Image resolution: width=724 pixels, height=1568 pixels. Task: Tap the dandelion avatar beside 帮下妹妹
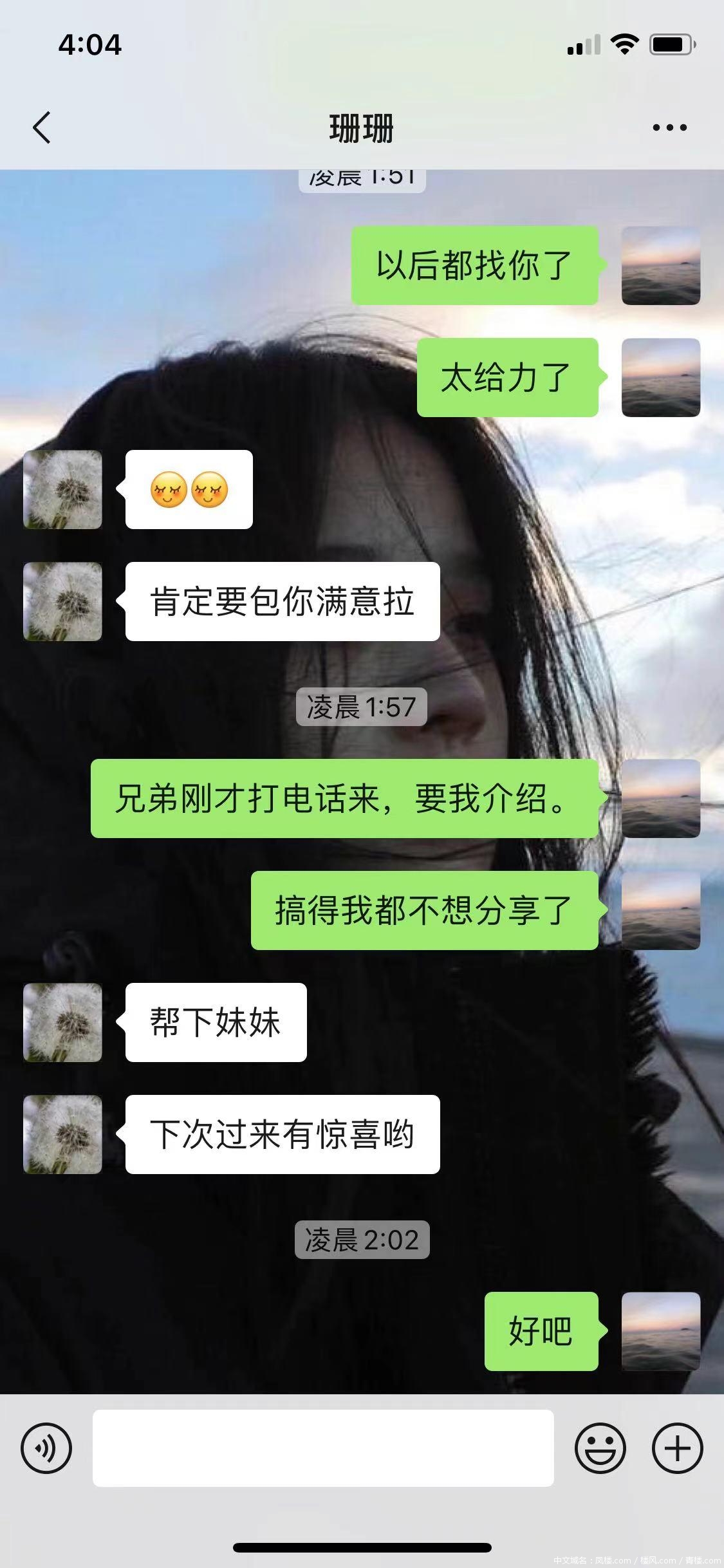click(62, 1022)
